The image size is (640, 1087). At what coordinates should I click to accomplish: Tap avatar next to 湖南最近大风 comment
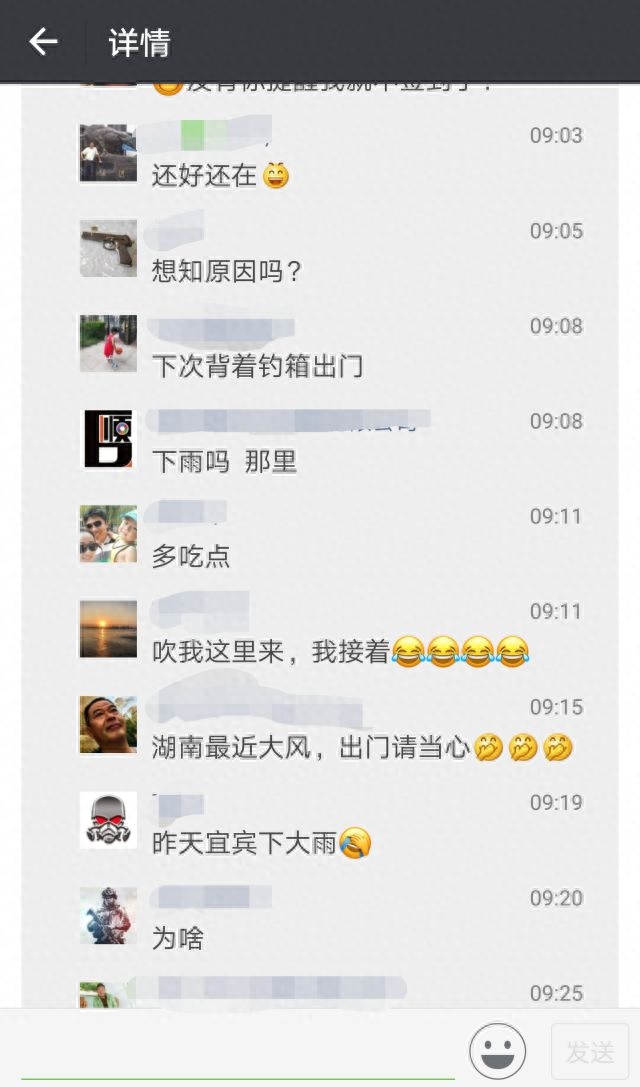click(x=108, y=724)
